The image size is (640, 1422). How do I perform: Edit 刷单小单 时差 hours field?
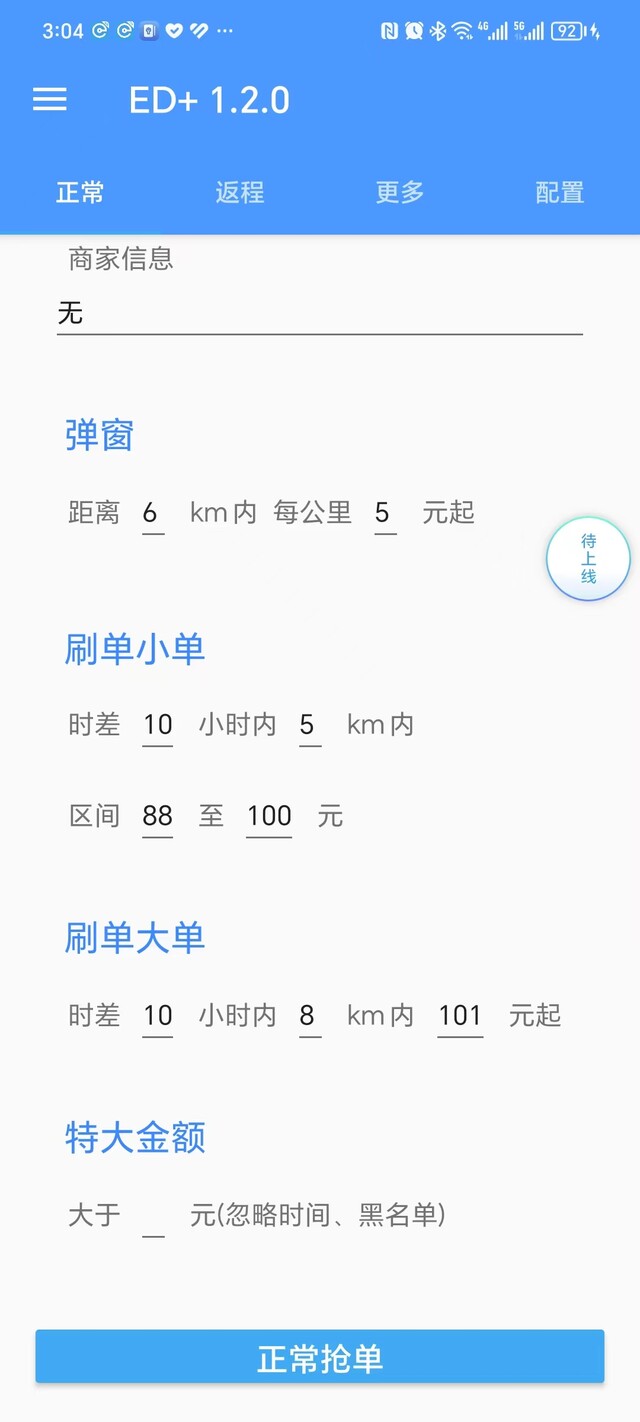[x=158, y=725]
